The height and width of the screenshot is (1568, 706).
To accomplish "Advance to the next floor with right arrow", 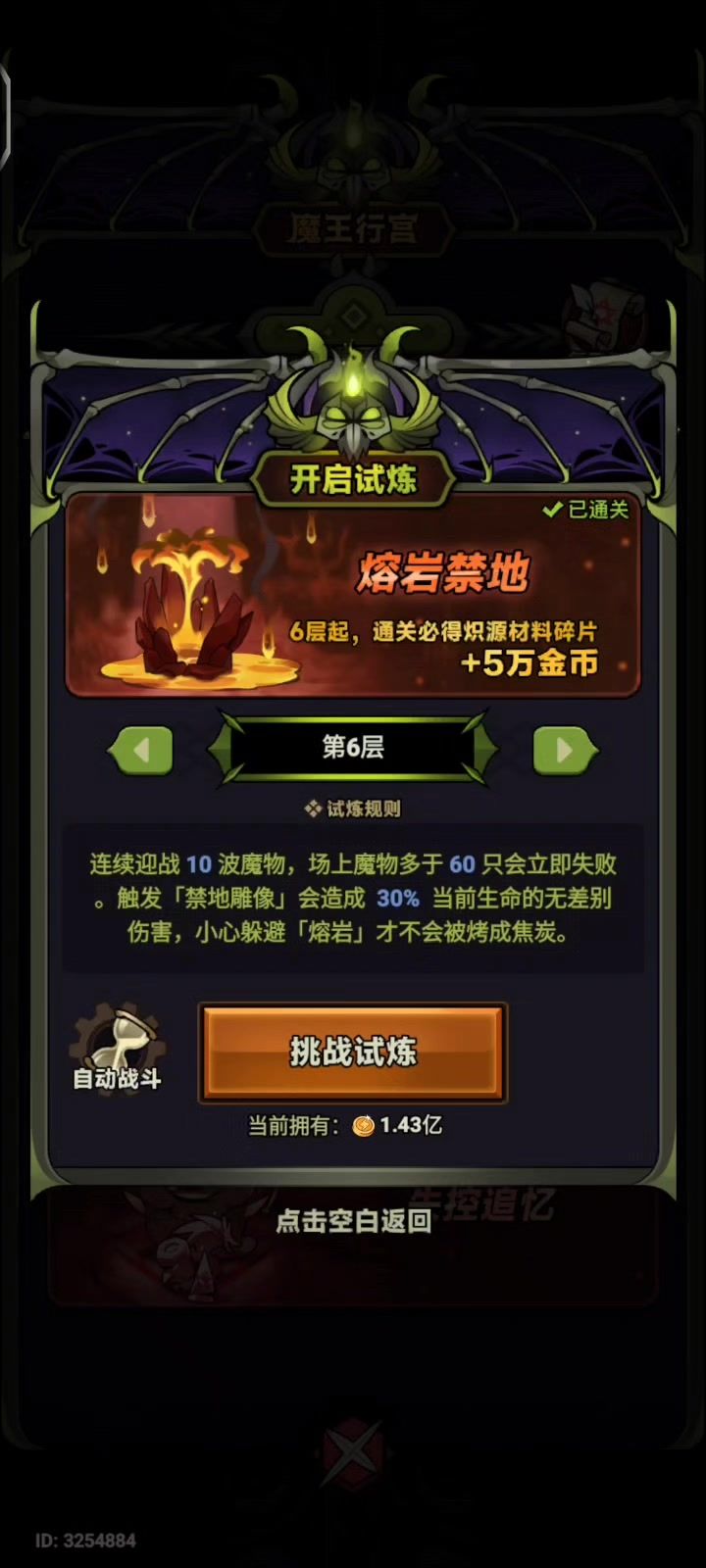I will click(x=564, y=751).
